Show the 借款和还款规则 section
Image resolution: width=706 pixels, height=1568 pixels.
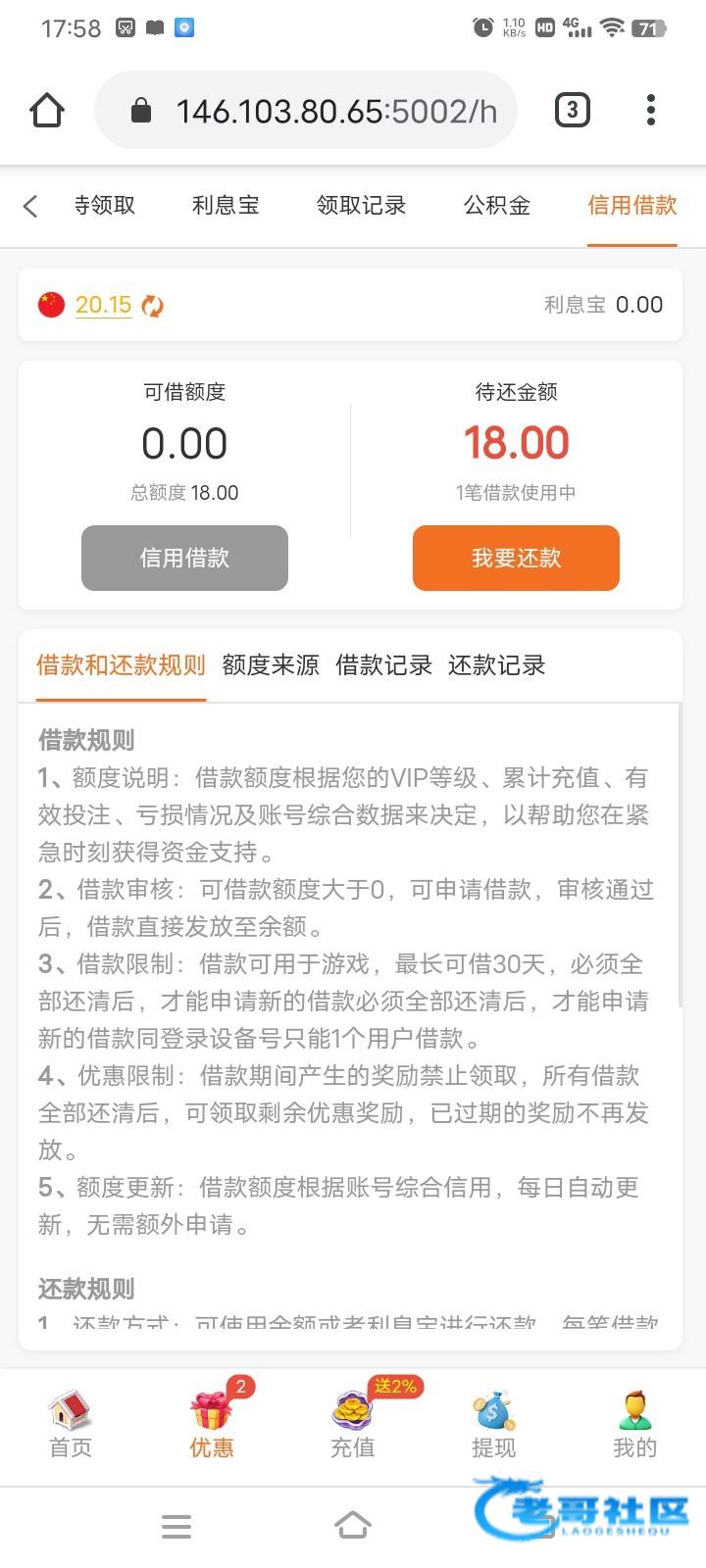(121, 665)
